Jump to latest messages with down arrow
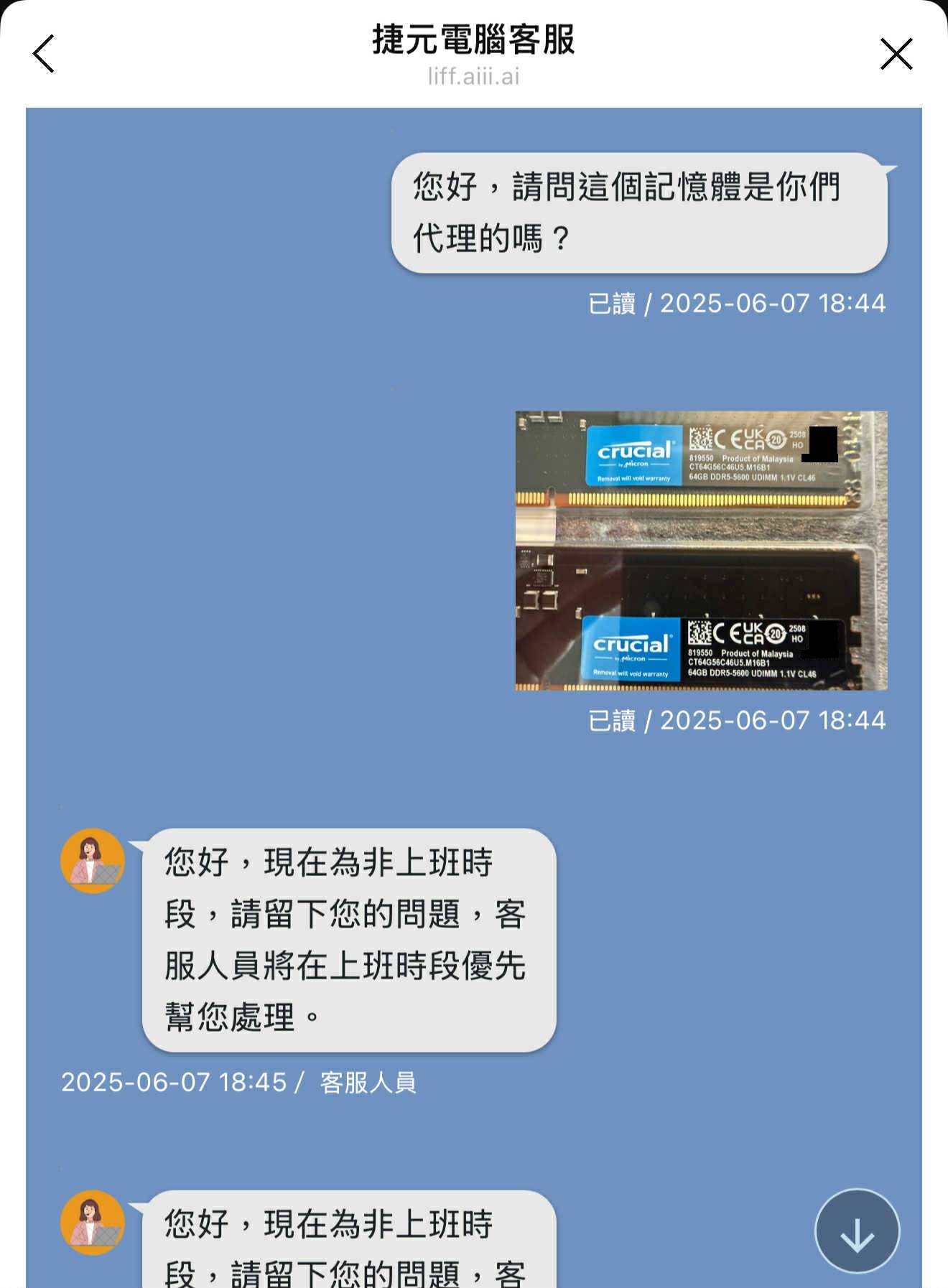948x1288 pixels. (x=857, y=1231)
